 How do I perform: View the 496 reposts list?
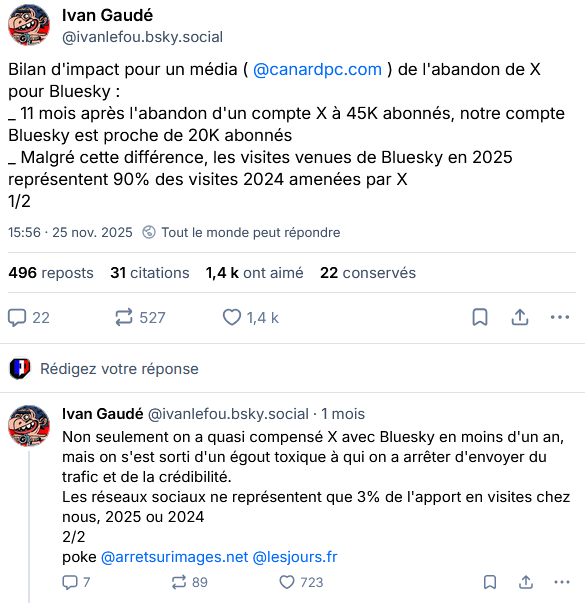(x=51, y=273)
